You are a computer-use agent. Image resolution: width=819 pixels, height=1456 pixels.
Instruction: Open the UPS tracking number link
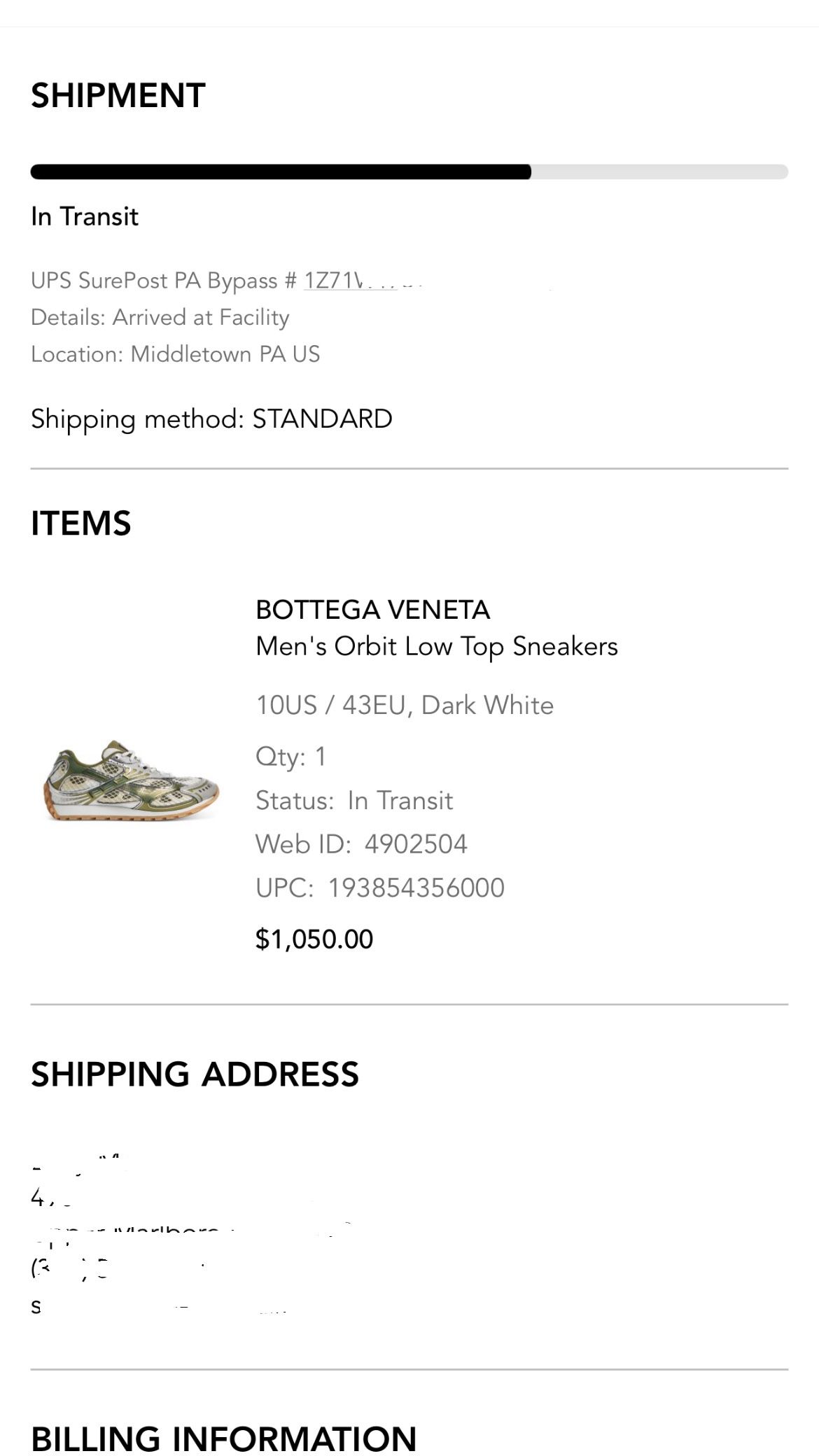(x=363, y=281)
